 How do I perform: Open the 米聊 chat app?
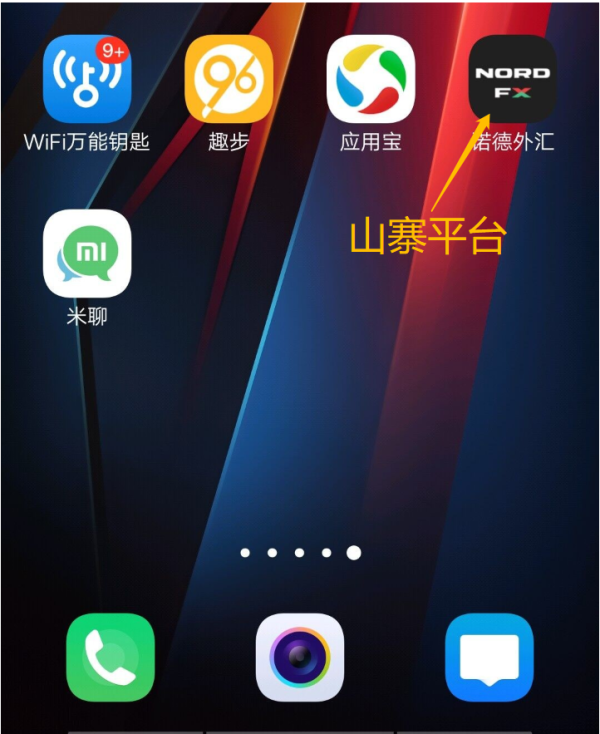tap(87, 253)
